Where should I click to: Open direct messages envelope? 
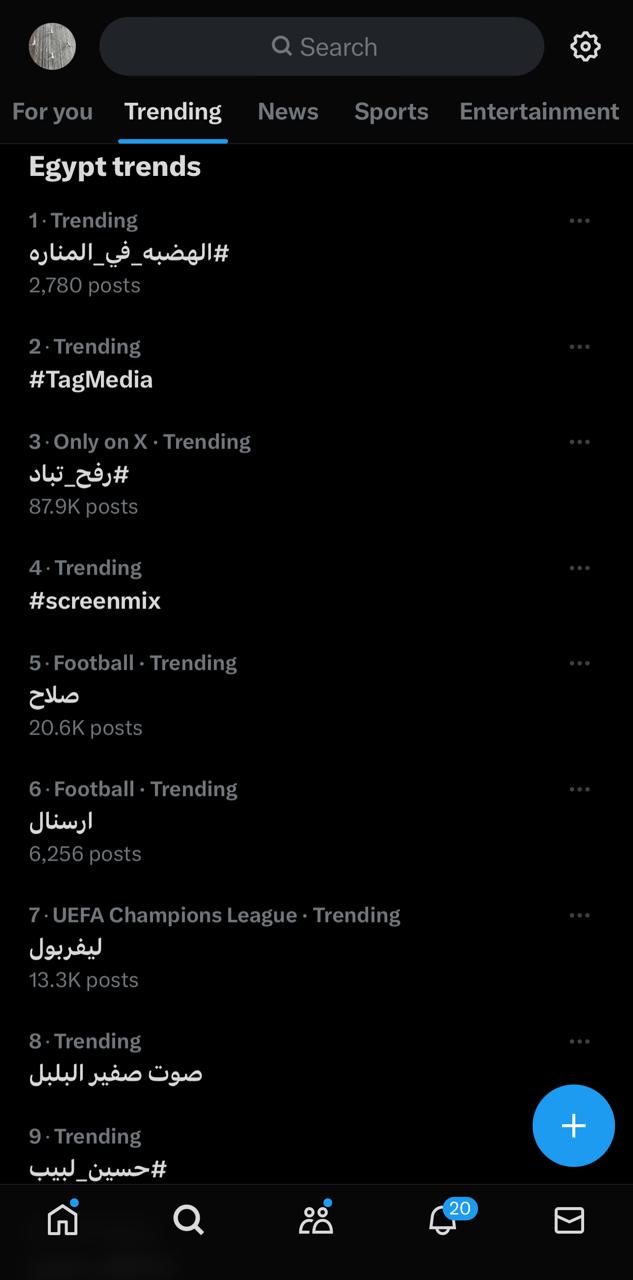(569, 1220)
